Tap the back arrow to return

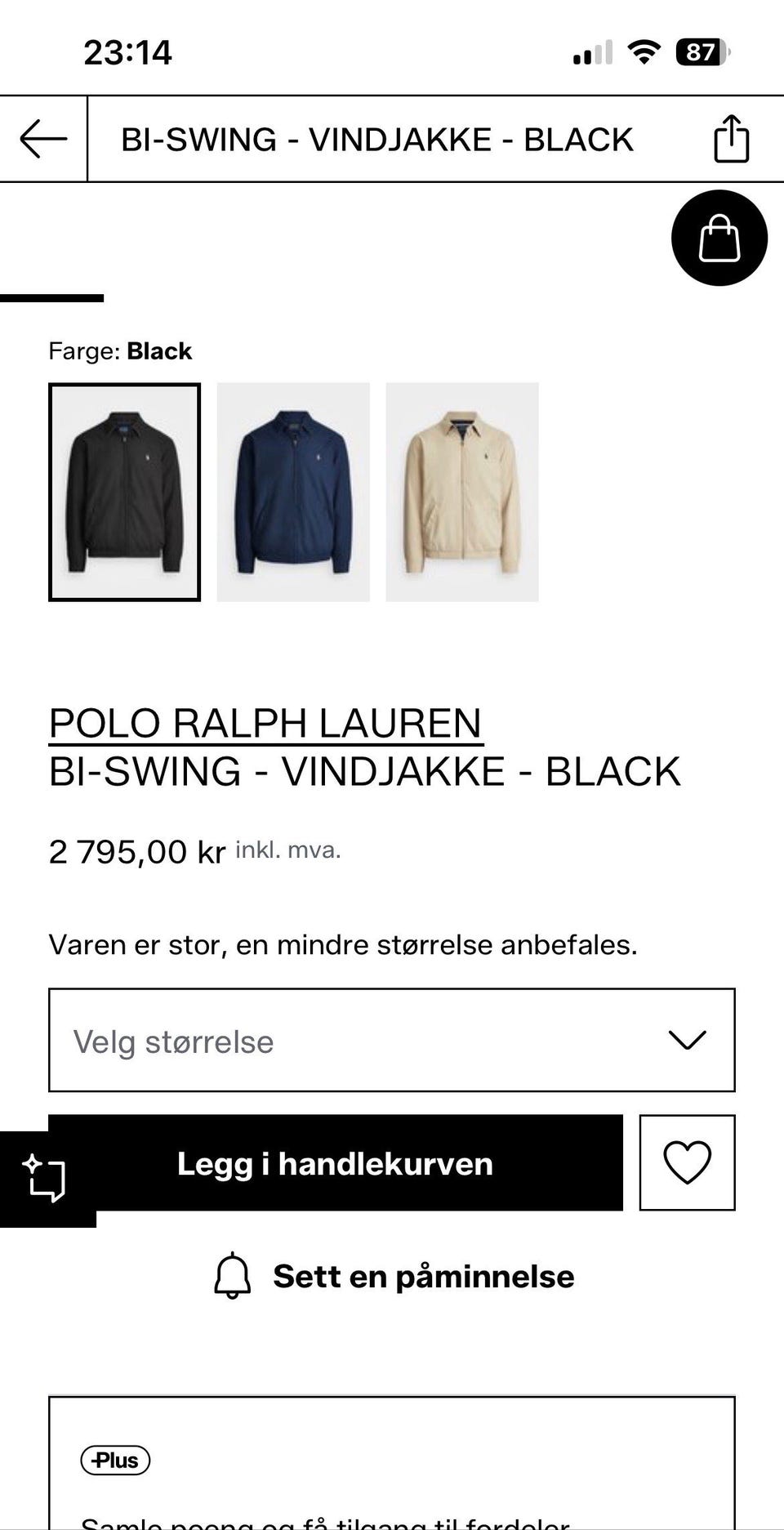[42, 137]
